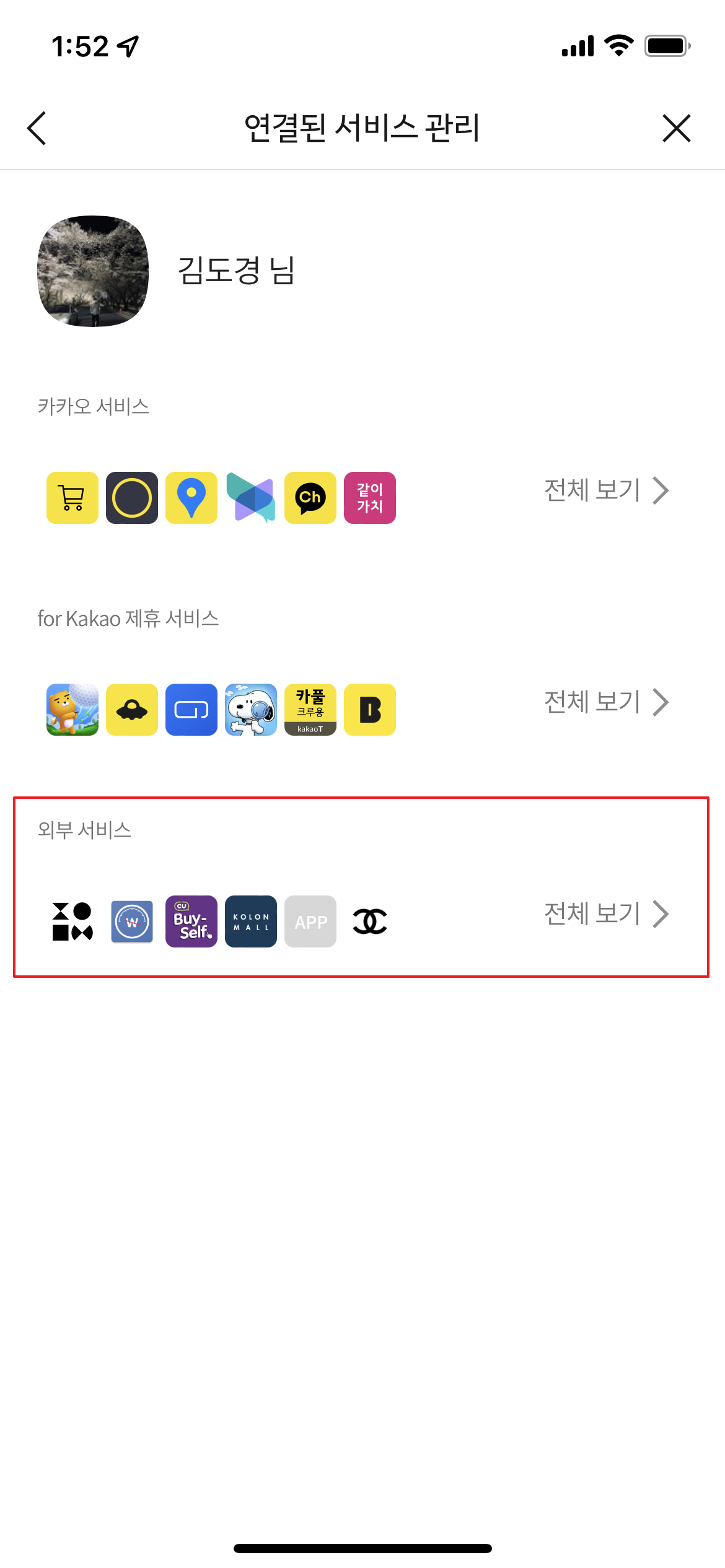
Task: Go back using the top-left arrow
Action: tap(37, 128)
